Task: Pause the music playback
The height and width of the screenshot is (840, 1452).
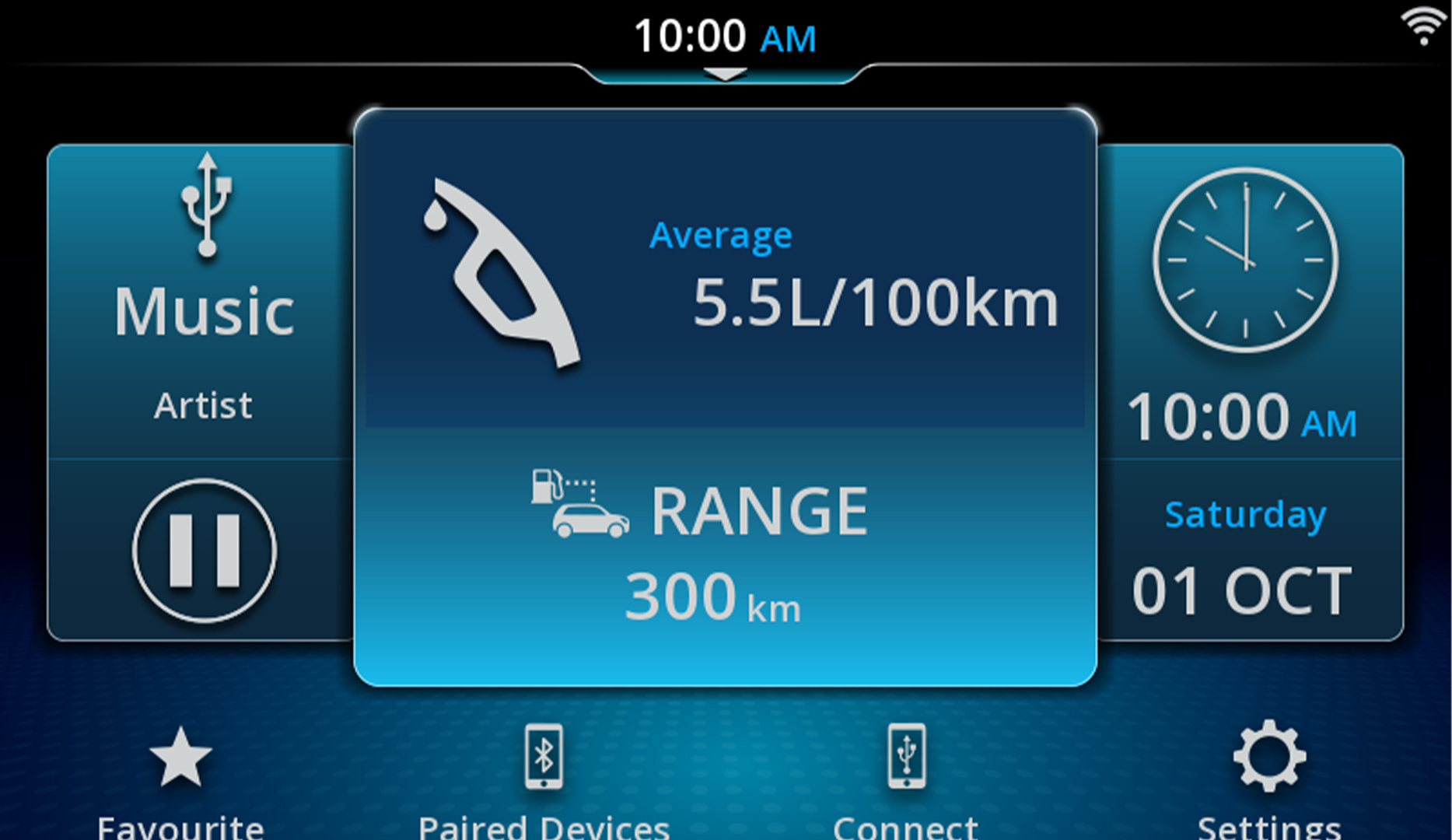Action: [204, 551]
